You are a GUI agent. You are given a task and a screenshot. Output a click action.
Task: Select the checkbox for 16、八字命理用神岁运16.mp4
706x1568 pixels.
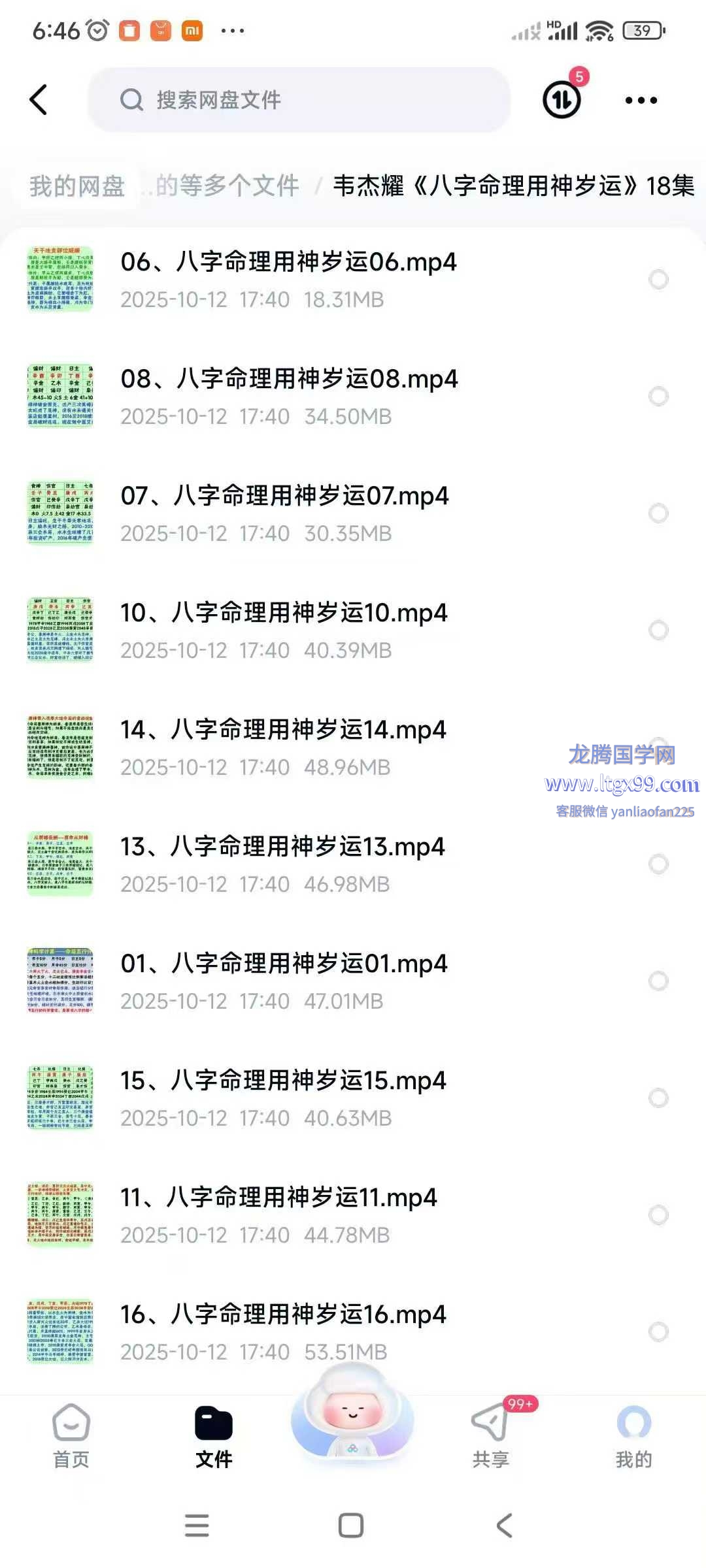click(x=658, y=1331)
